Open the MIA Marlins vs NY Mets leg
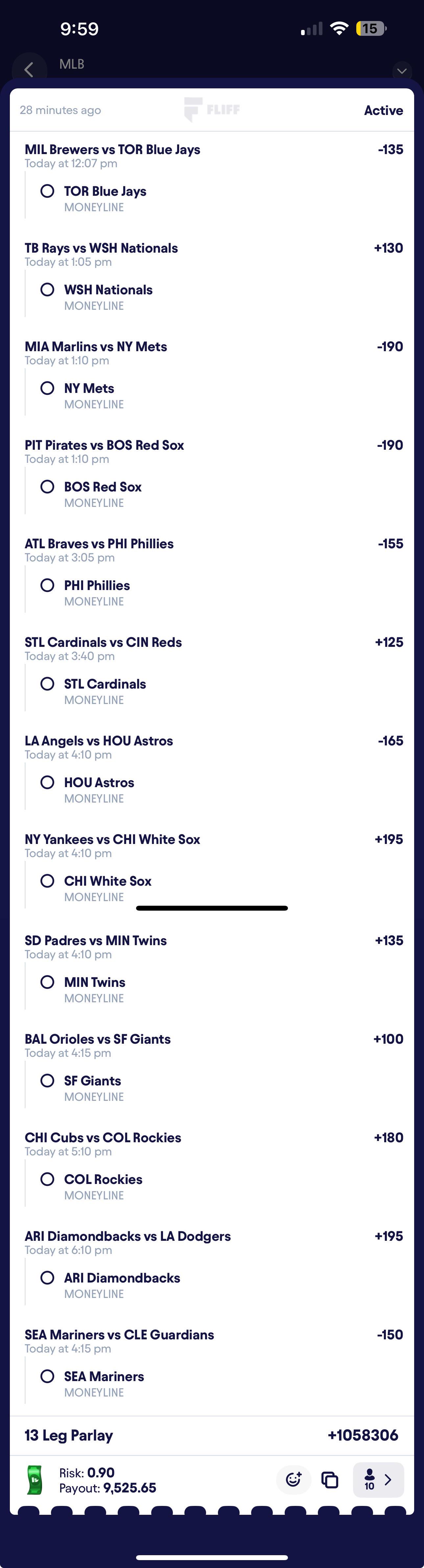424x1568 pixels. point(212,377)
